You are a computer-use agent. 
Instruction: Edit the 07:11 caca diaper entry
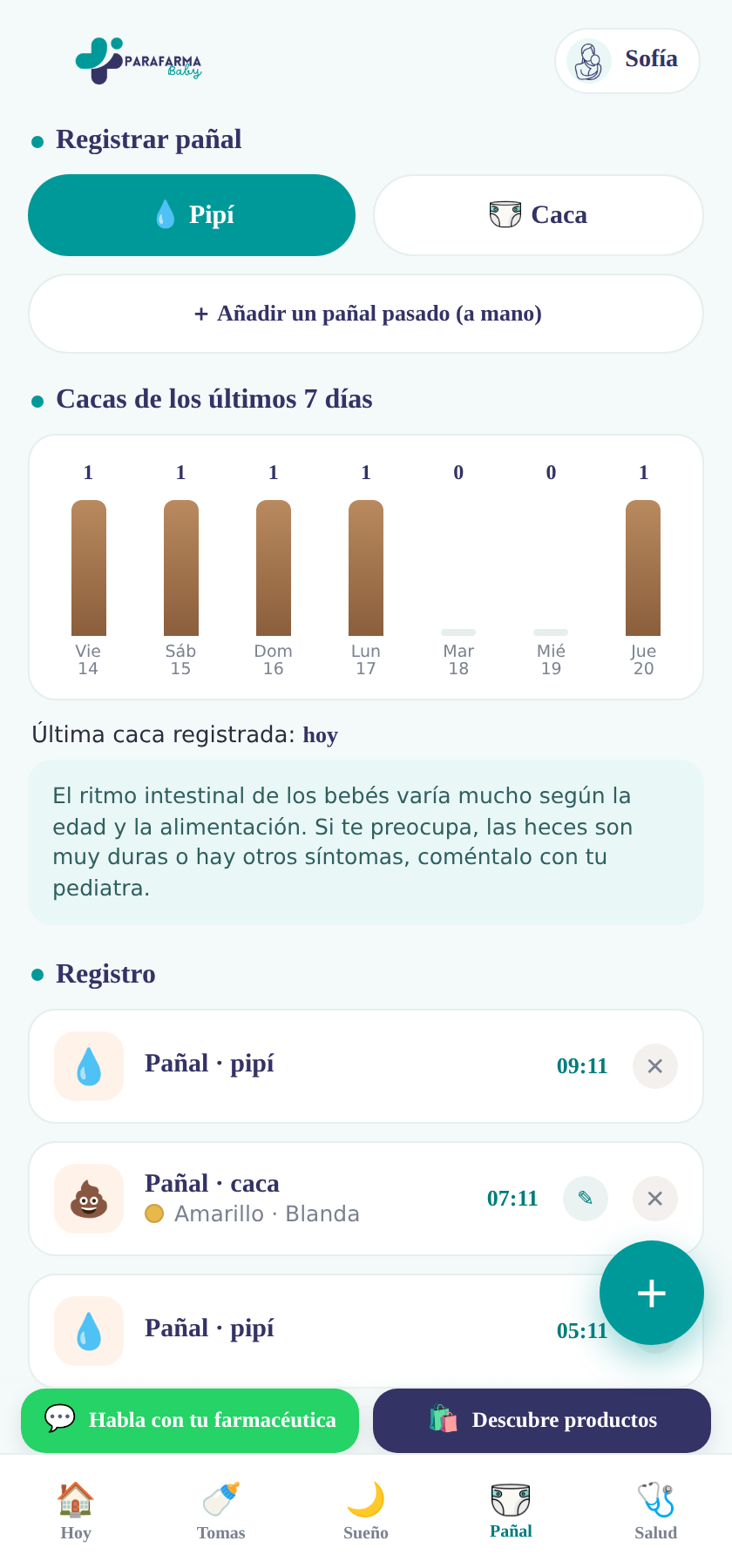(x=586, y=1199)
